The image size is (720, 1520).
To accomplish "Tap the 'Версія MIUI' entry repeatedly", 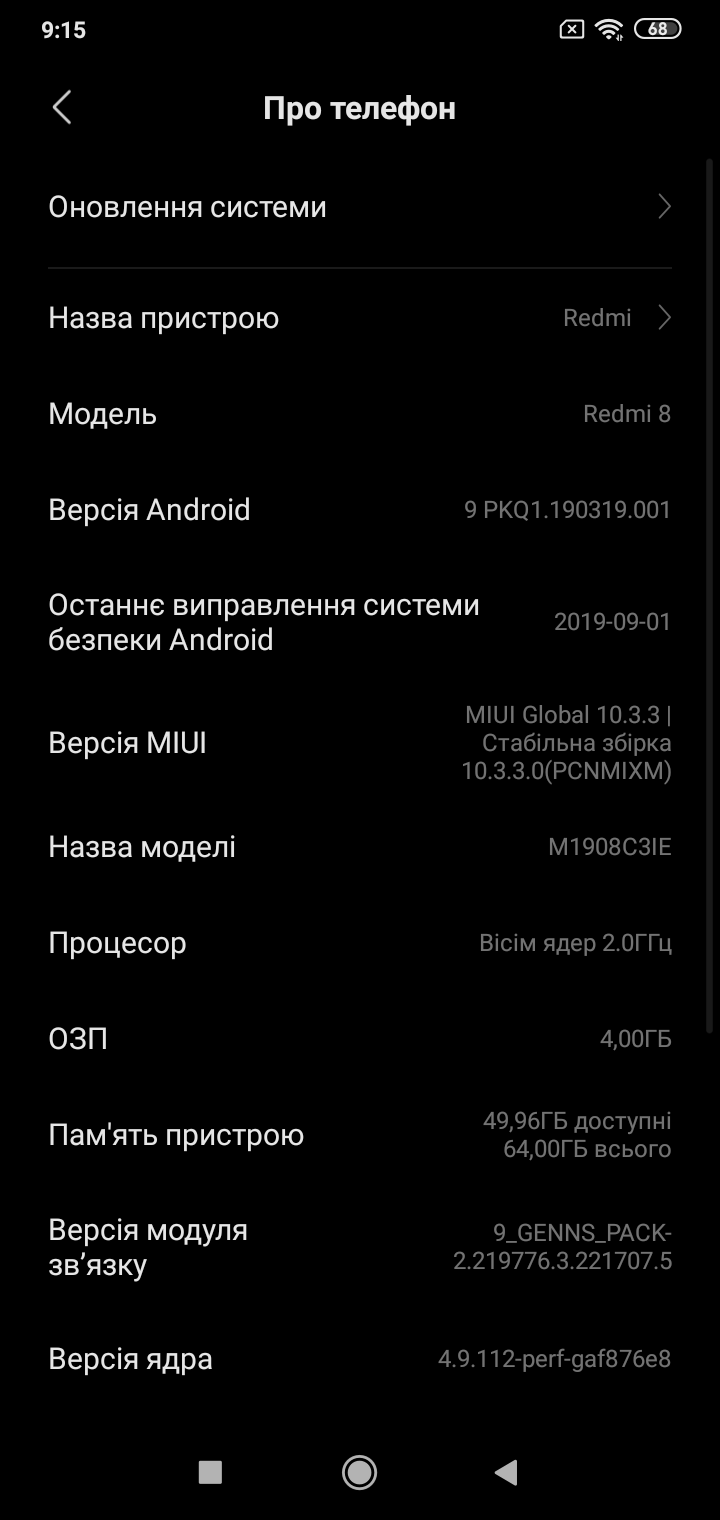I will coord(360,742).
